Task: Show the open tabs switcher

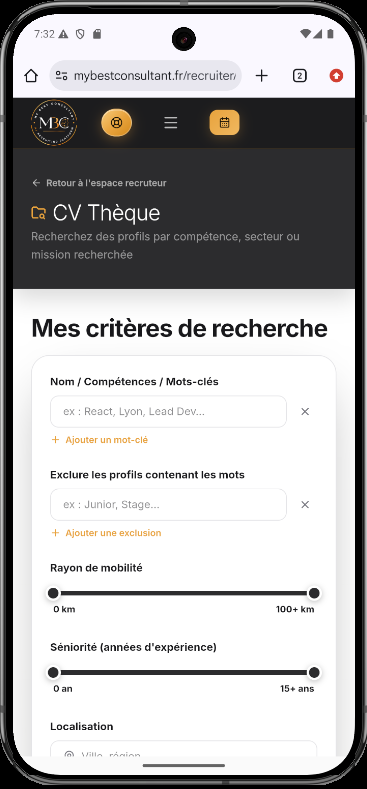Action: click(299, 76)
